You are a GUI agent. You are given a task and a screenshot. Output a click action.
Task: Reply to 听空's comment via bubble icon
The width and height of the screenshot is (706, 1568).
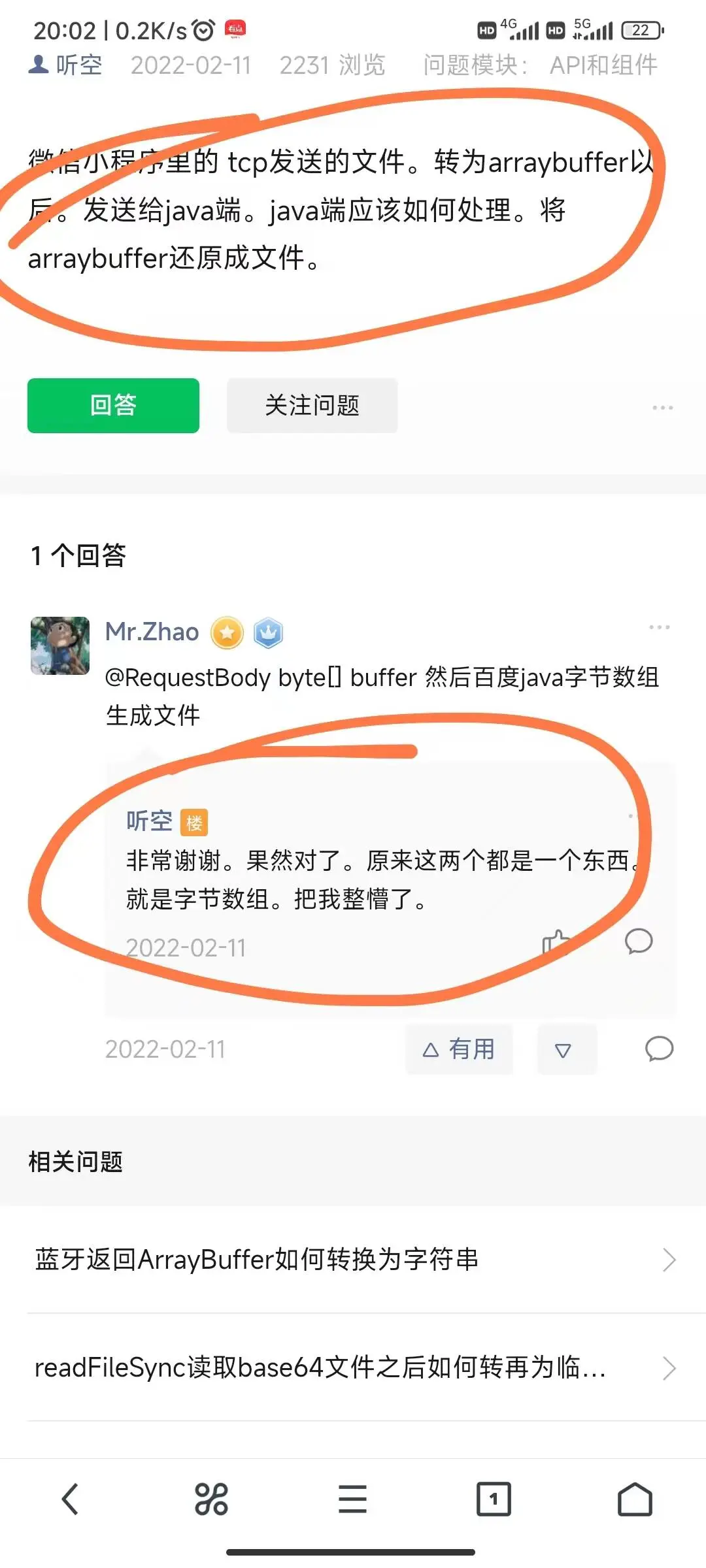click(639, 941)
